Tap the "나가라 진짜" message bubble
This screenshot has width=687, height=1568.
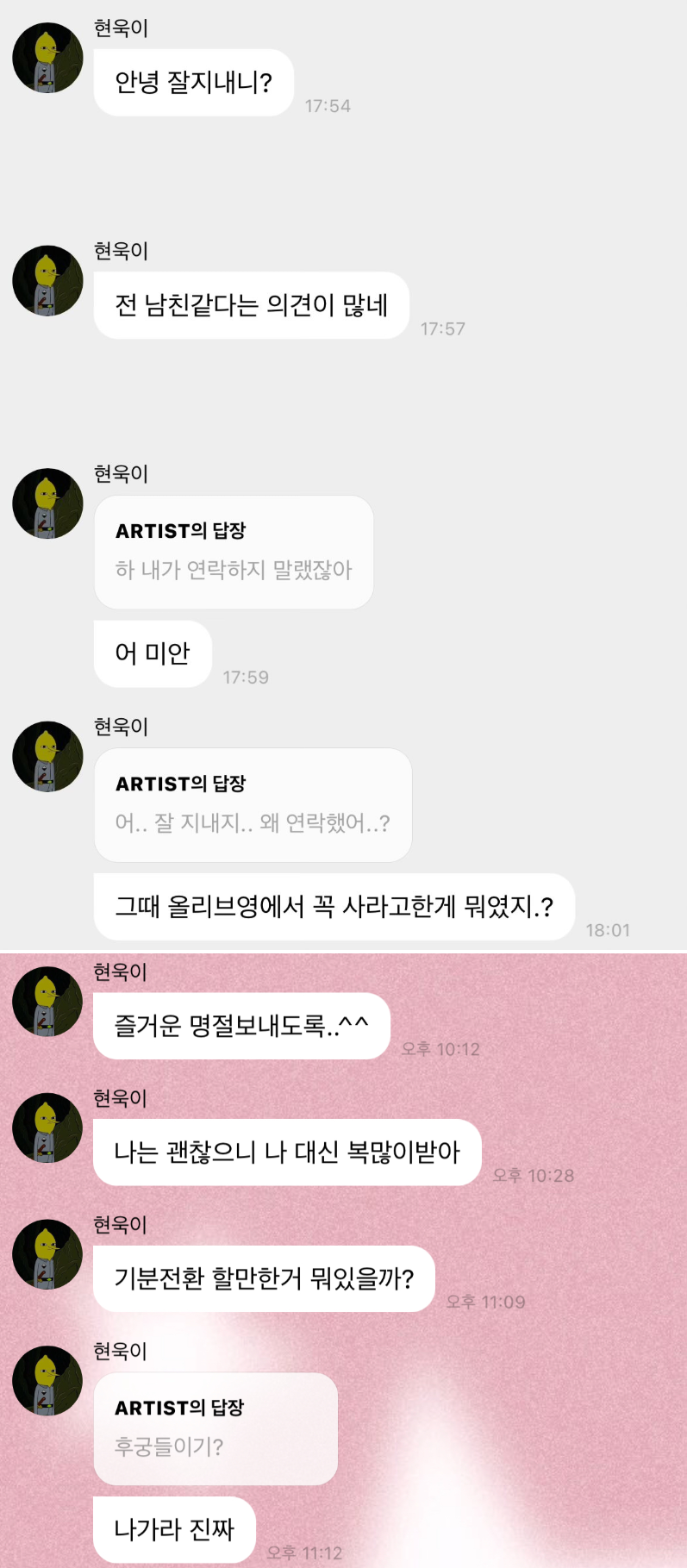173,1528
